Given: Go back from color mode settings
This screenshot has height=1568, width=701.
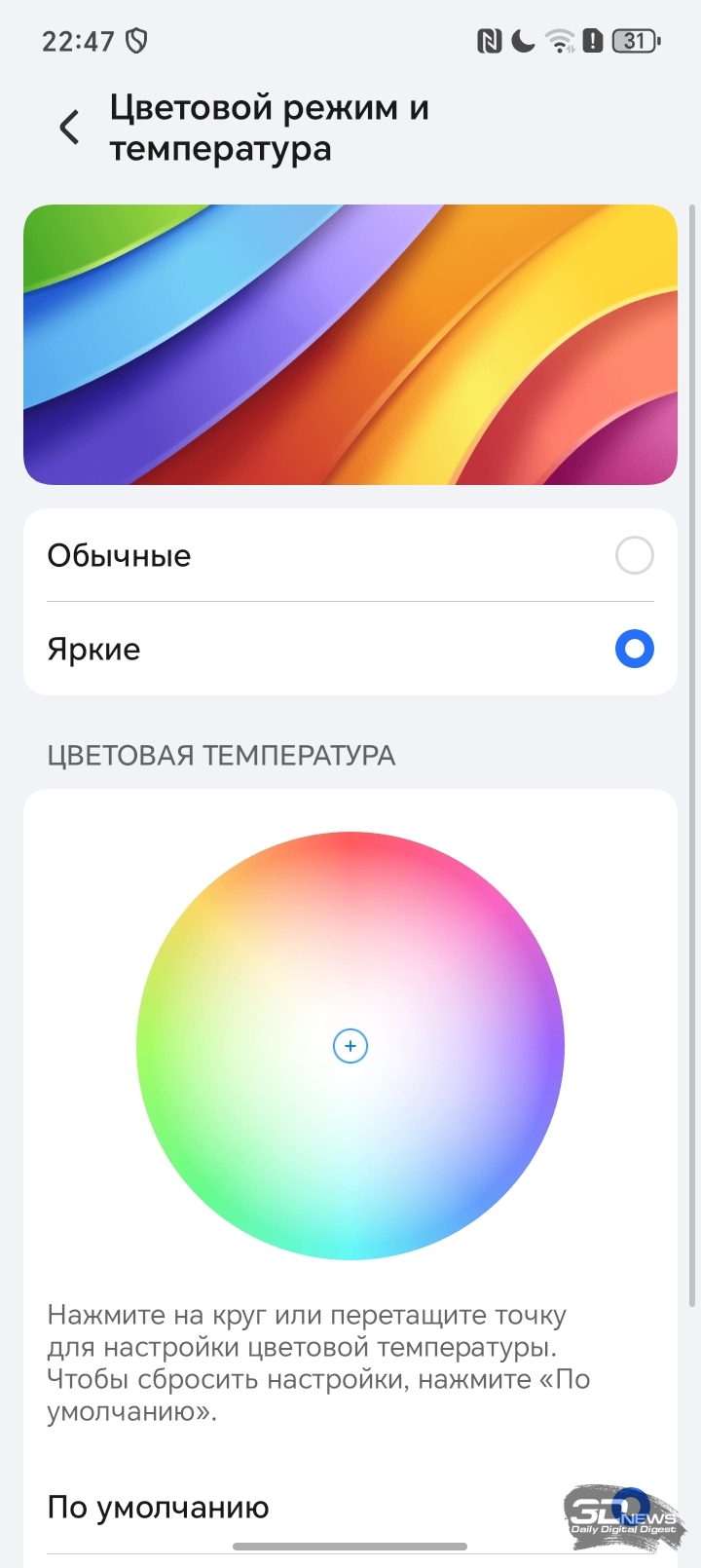Looking at the screenshot, I should pyautogui.click(x=69, y=128).
